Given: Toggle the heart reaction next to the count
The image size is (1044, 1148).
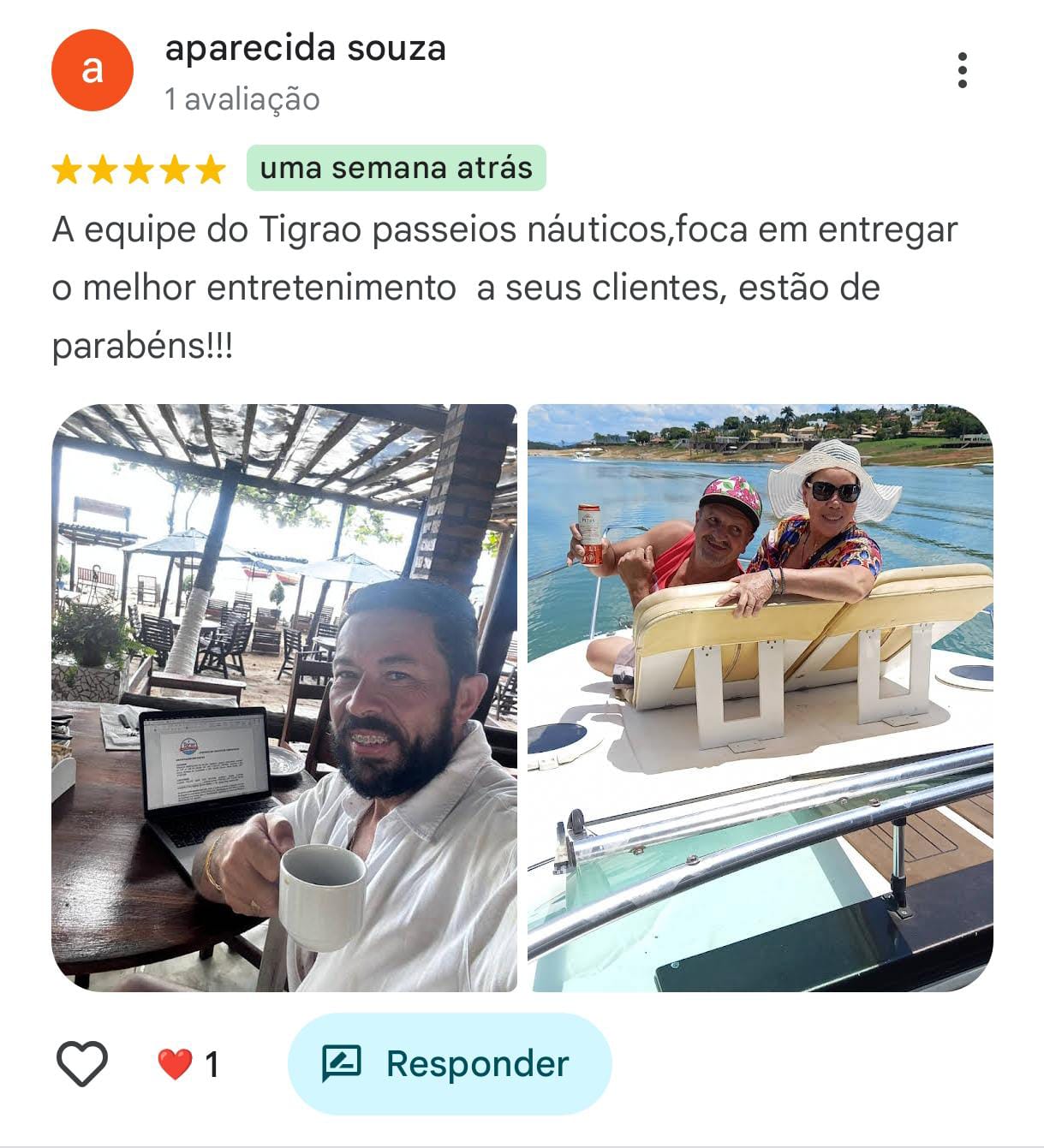Looking at the screenshot, I should [x=174, y=1064].
